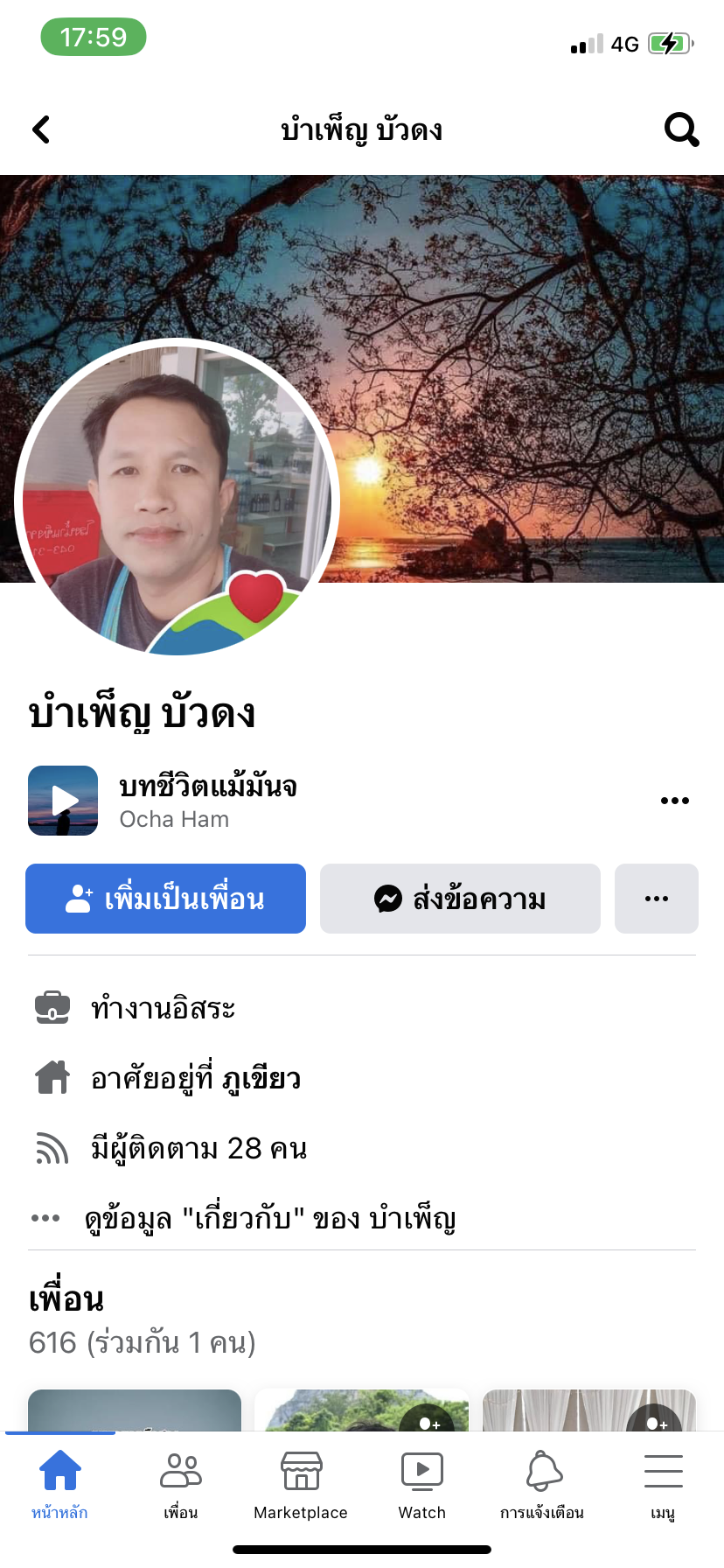This screenshot has height=1568, width=724.
Task: Open the เมนู menu tab
Action: pyautogui.click(x=663, y=1482)
